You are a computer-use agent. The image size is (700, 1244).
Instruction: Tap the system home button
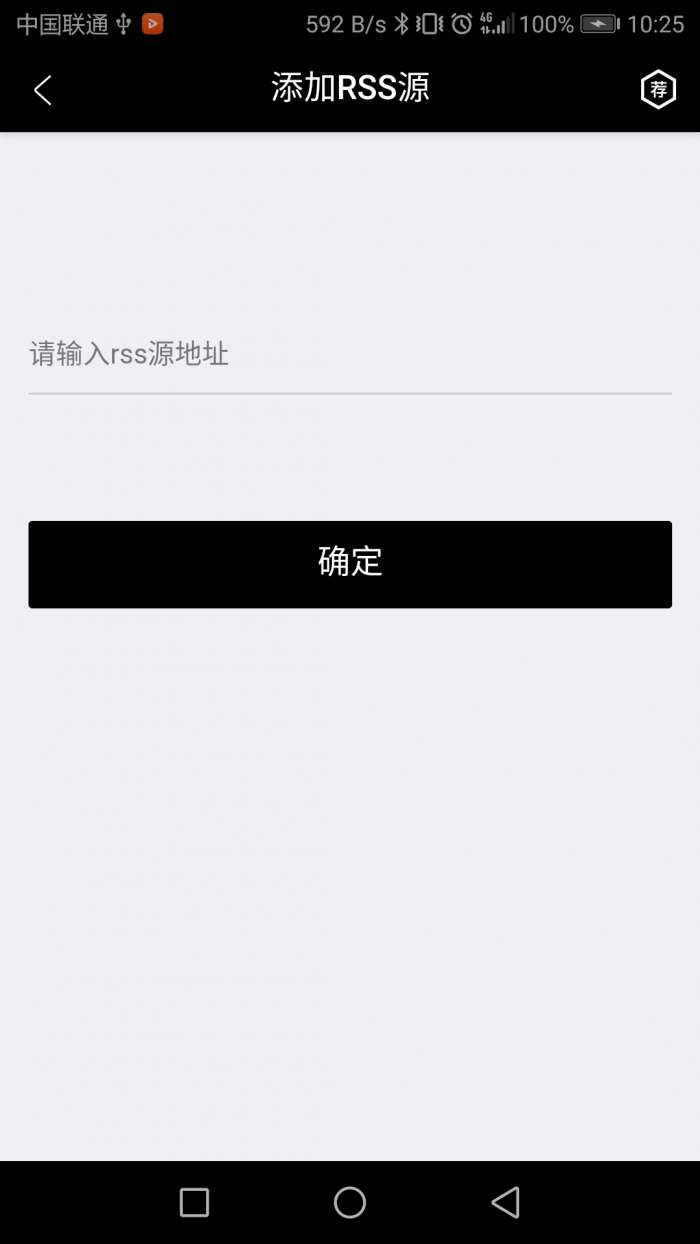coord(349,1202)
